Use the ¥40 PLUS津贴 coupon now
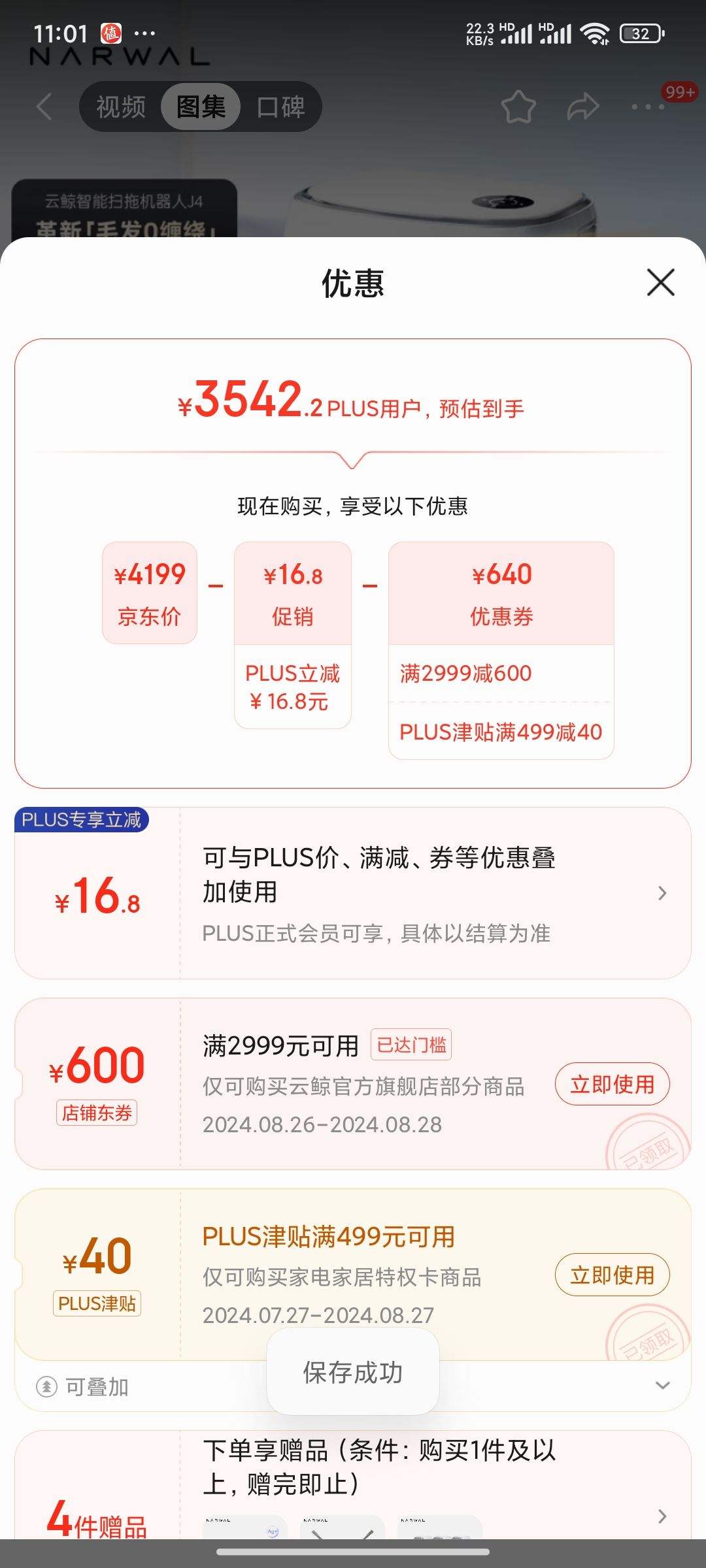 coord(612,1275)
